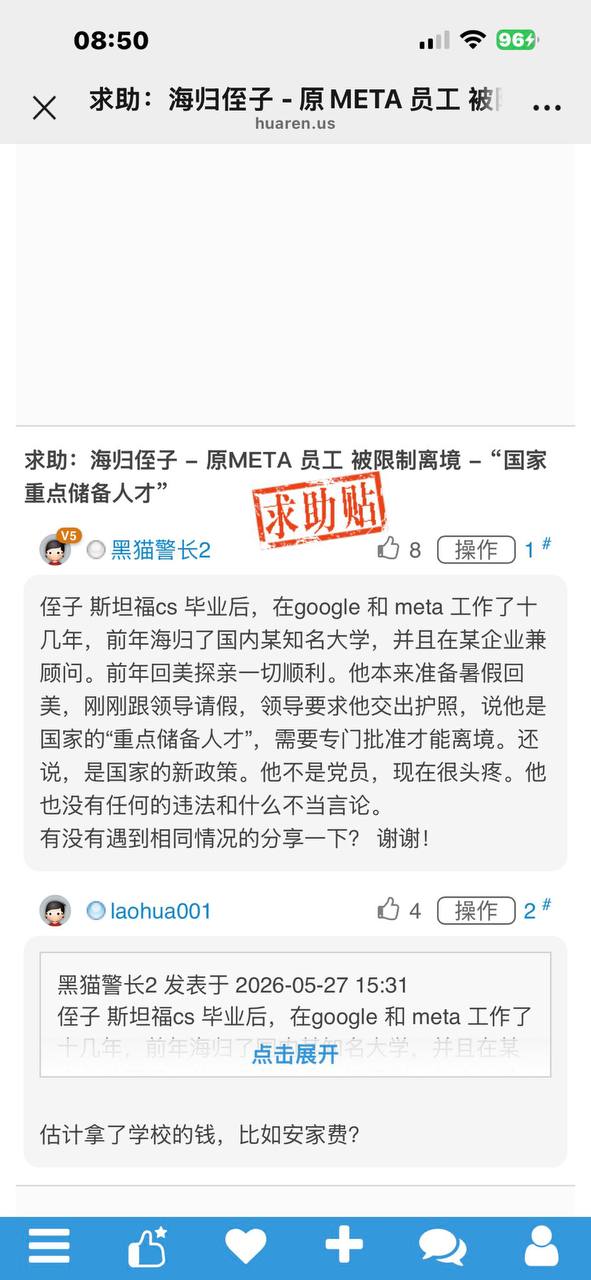Favorite this thread with the heart icon

(x=245, y=1247)
